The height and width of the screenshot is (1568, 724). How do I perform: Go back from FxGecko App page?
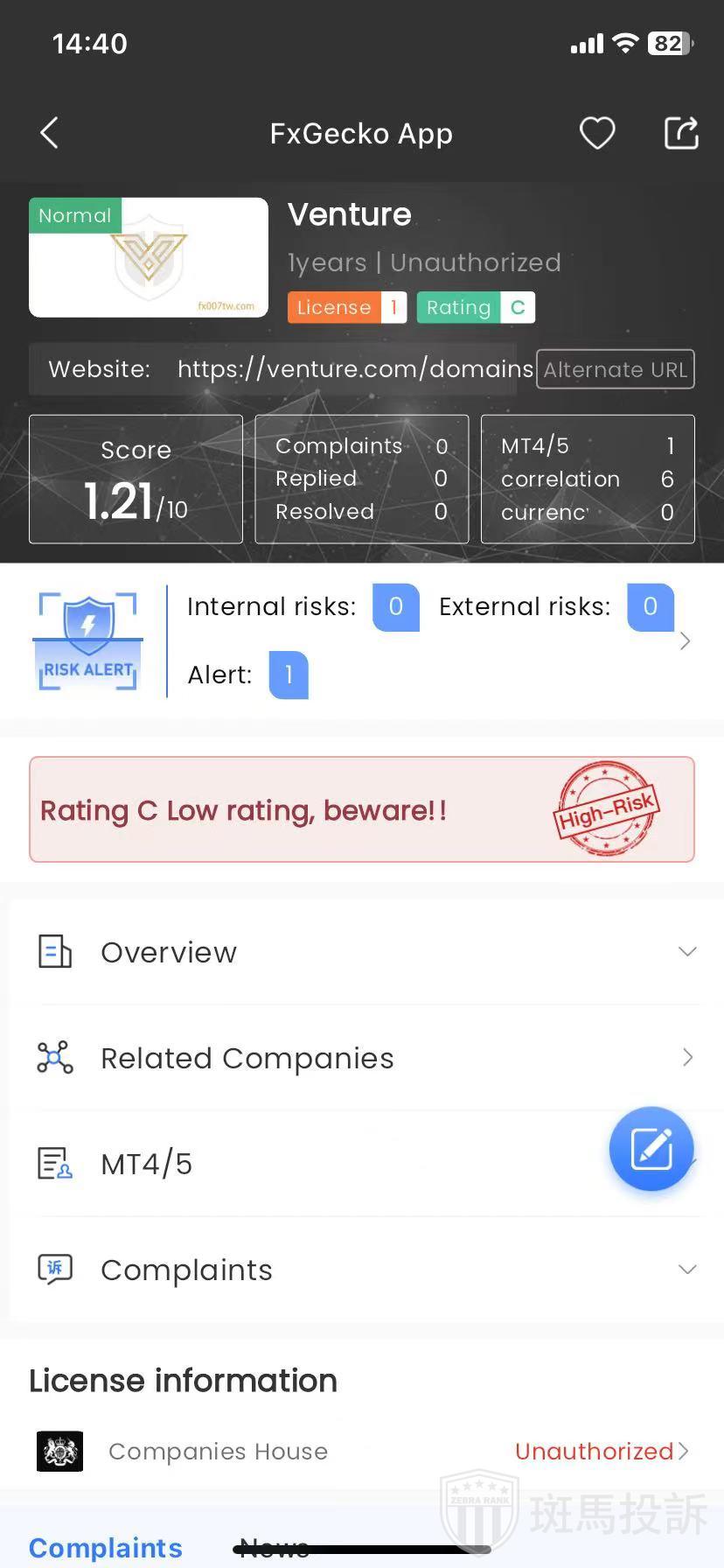coord(50,134)
